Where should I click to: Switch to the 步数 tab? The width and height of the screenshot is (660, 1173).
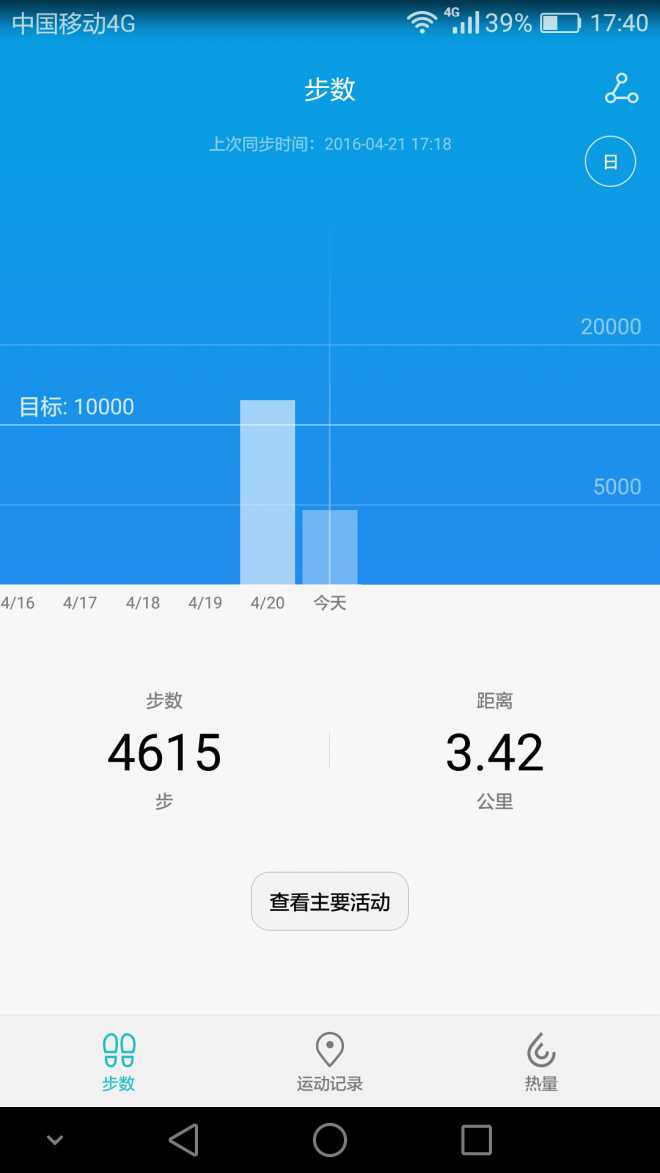[118, 1062]
